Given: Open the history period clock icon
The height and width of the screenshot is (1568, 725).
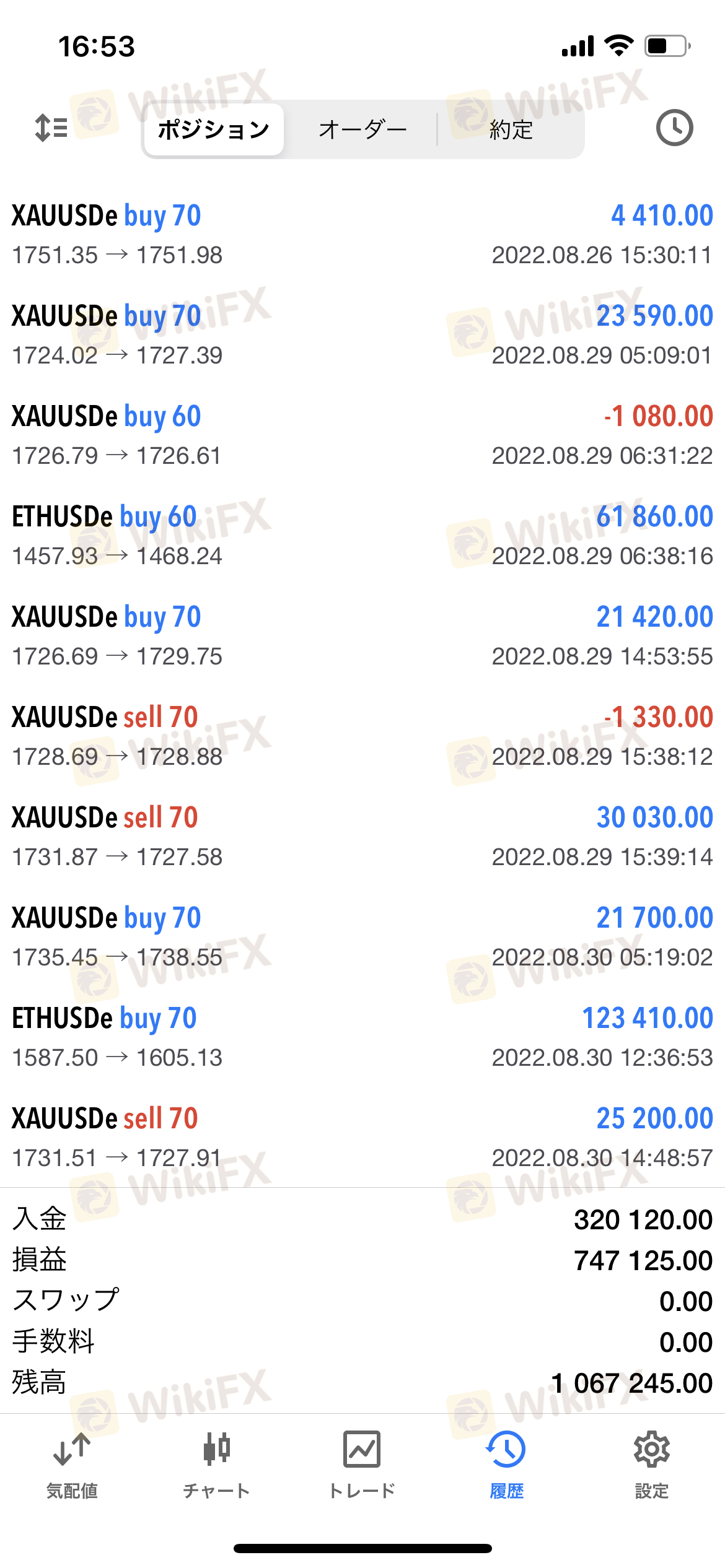Looking at the screenshot, I should 674,128.
